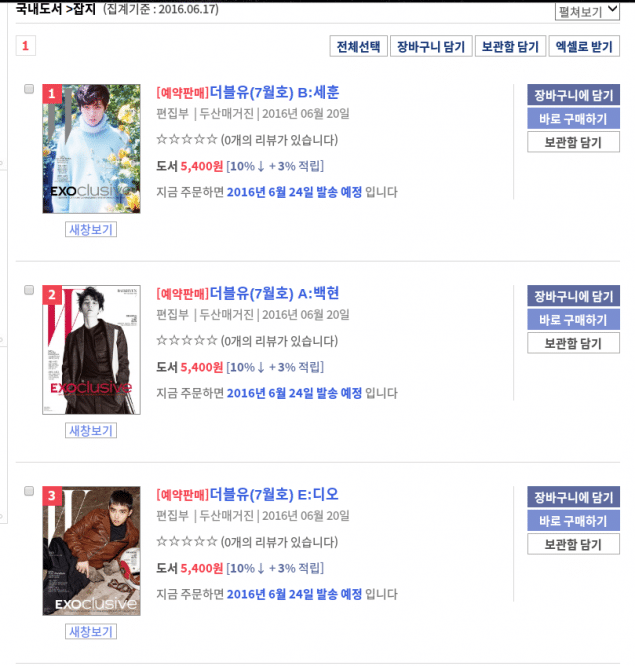The width and height of the screenshot is (635, 666).
Task: Add A:백현 issue with 장바구니에 담기
Action: (x=573, y=297)
